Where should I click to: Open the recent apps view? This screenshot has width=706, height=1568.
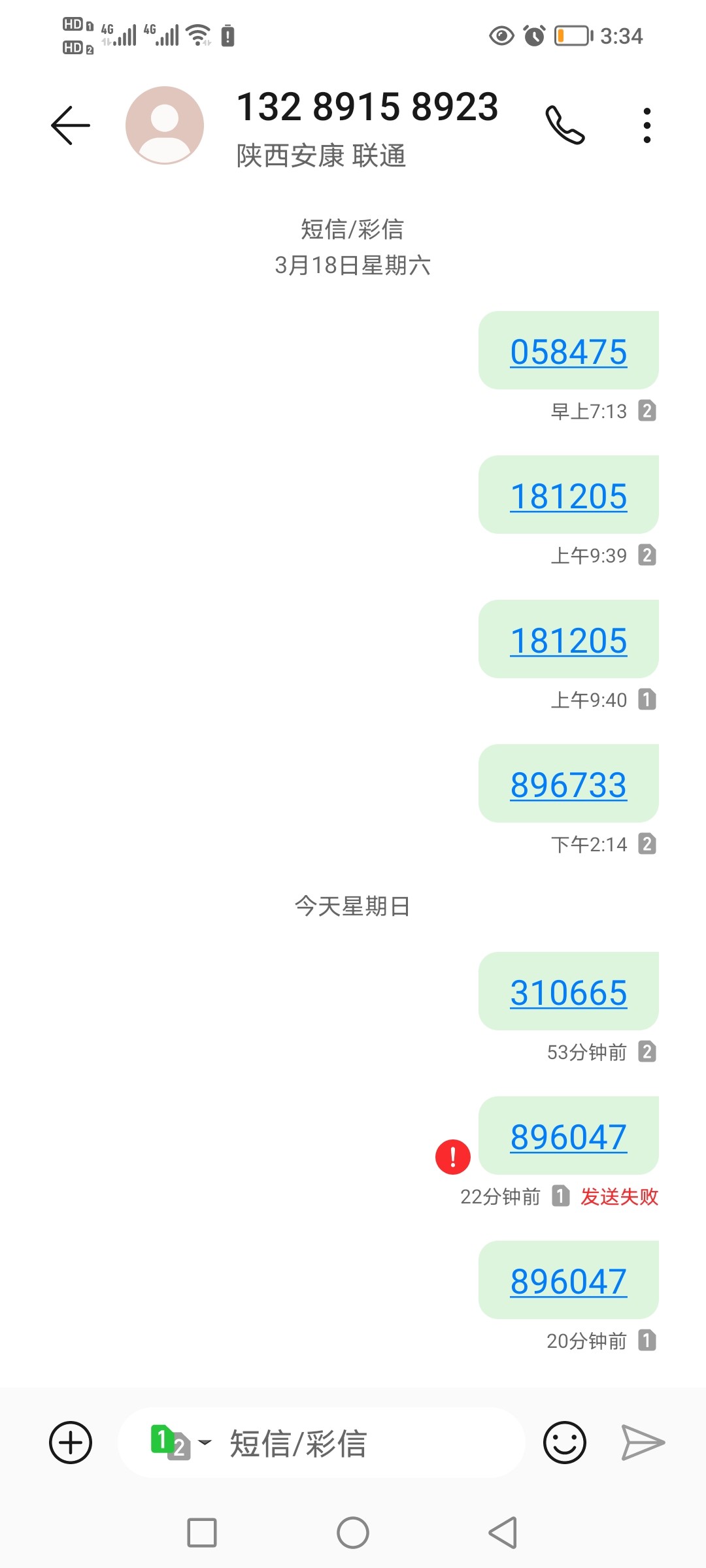(x=202, y=1533)
